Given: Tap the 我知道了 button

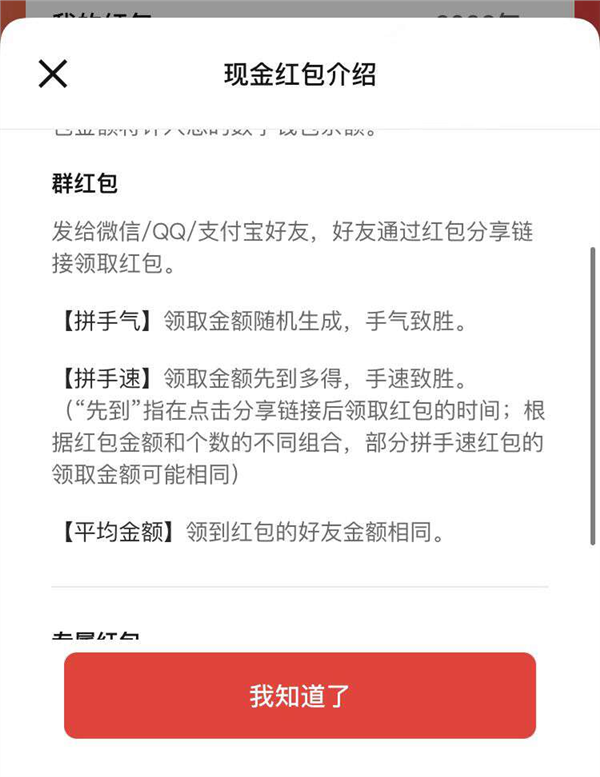Looking at the screenshot, I should point(300,696).
